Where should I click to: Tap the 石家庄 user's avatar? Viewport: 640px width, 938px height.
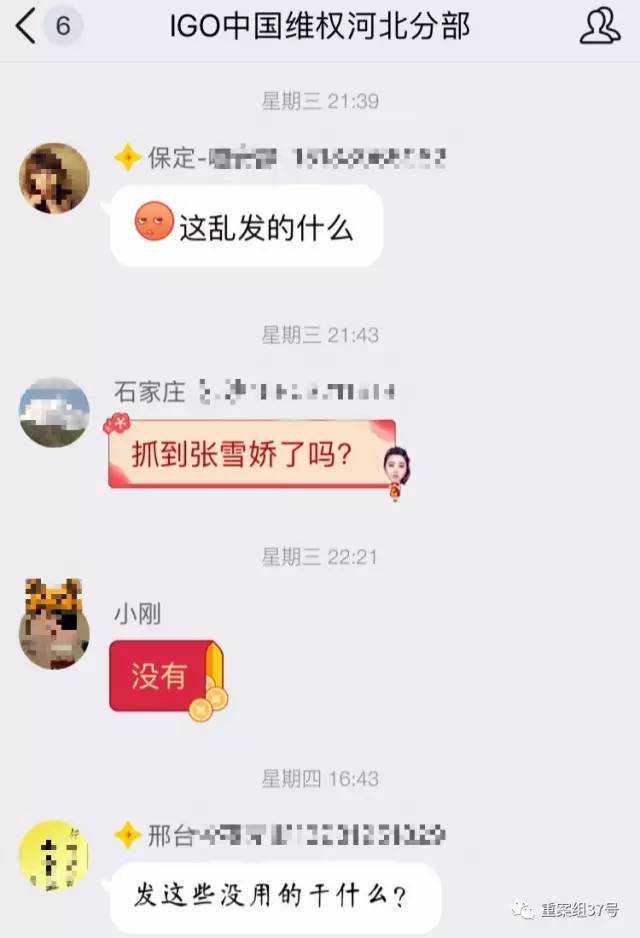[x=54, y=411]
